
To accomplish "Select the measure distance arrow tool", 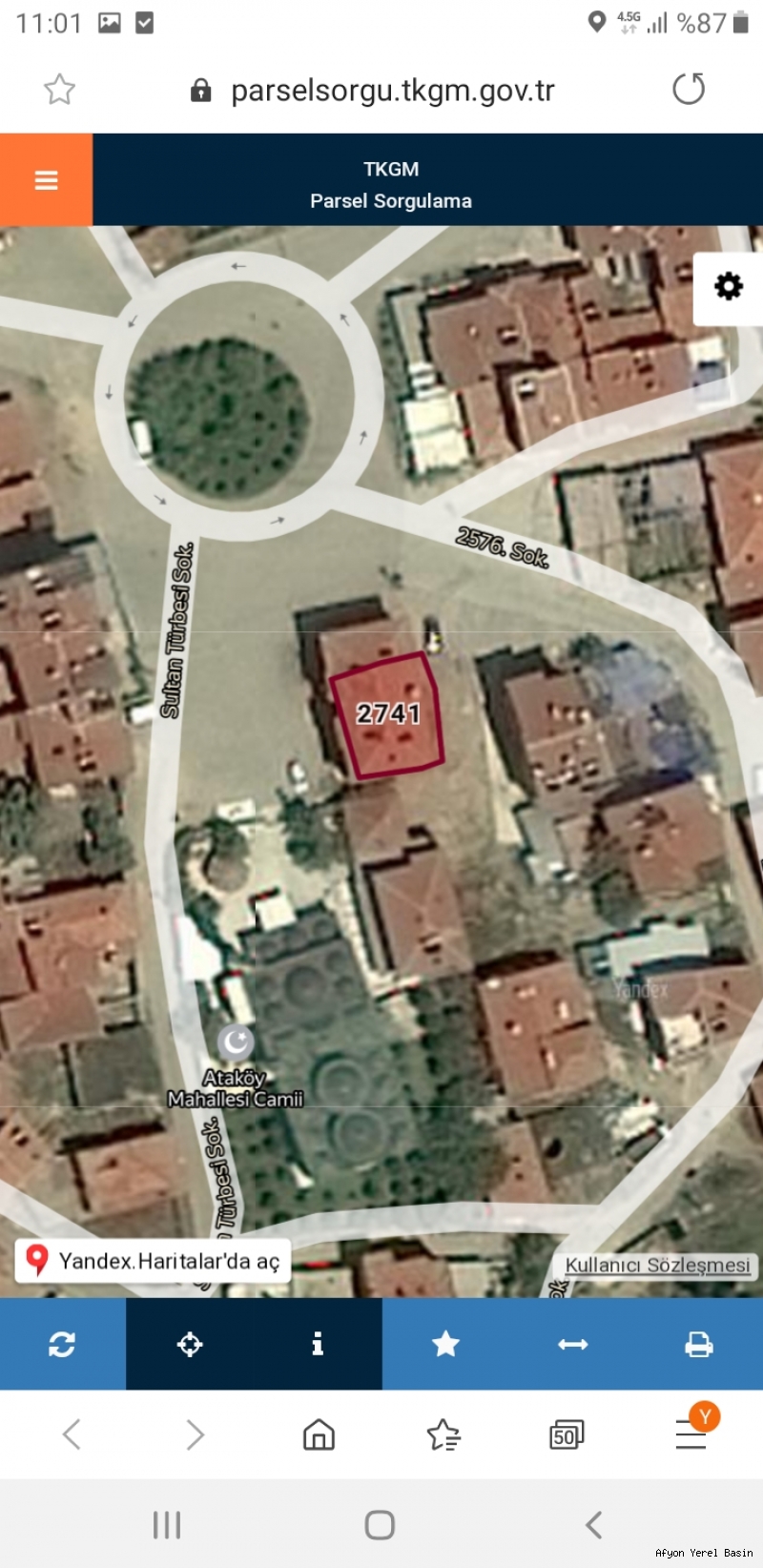I will click(572, 1344).
